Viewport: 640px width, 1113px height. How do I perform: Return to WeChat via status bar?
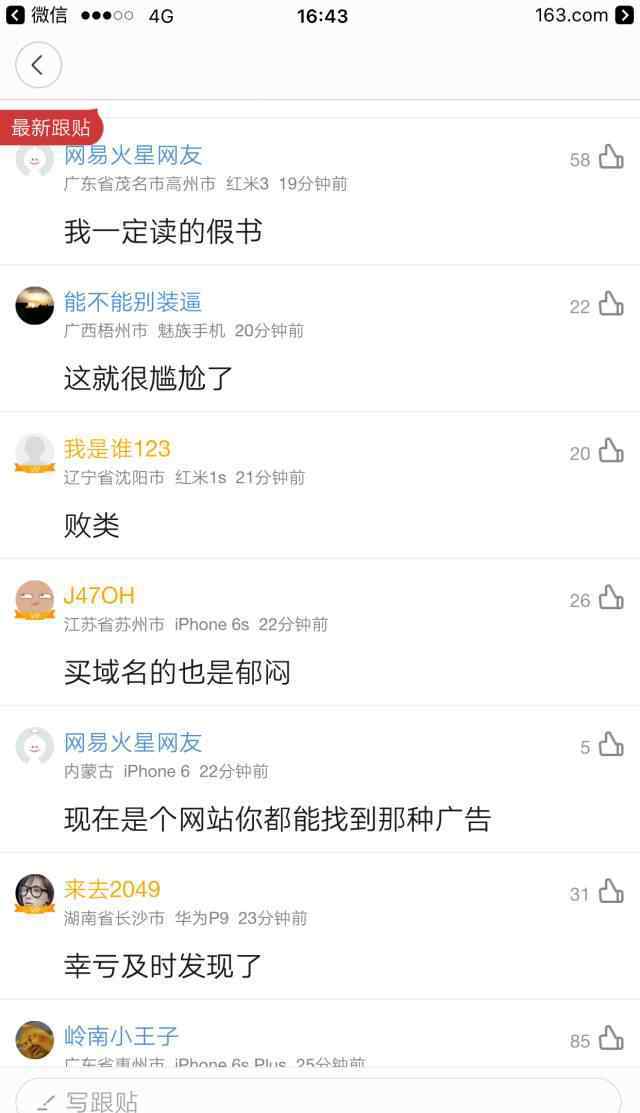click(37, 15)
